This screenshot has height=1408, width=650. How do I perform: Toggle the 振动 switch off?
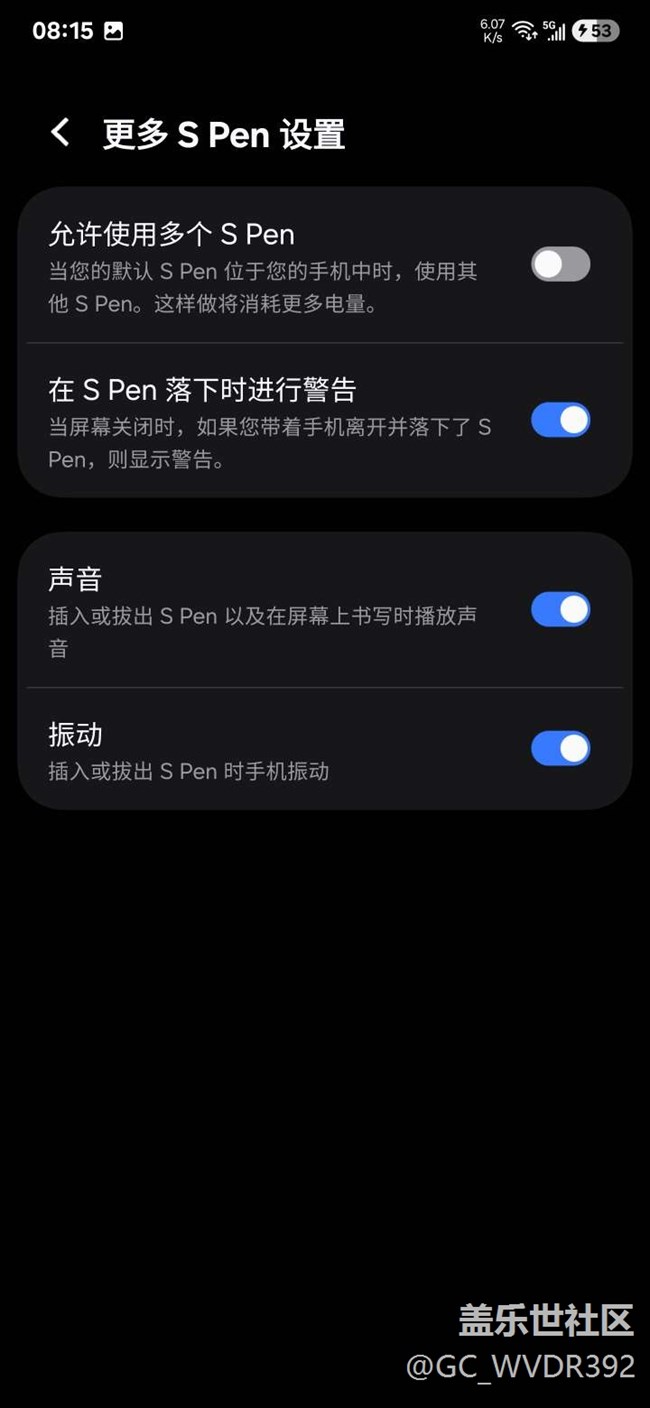pos(560,748)
